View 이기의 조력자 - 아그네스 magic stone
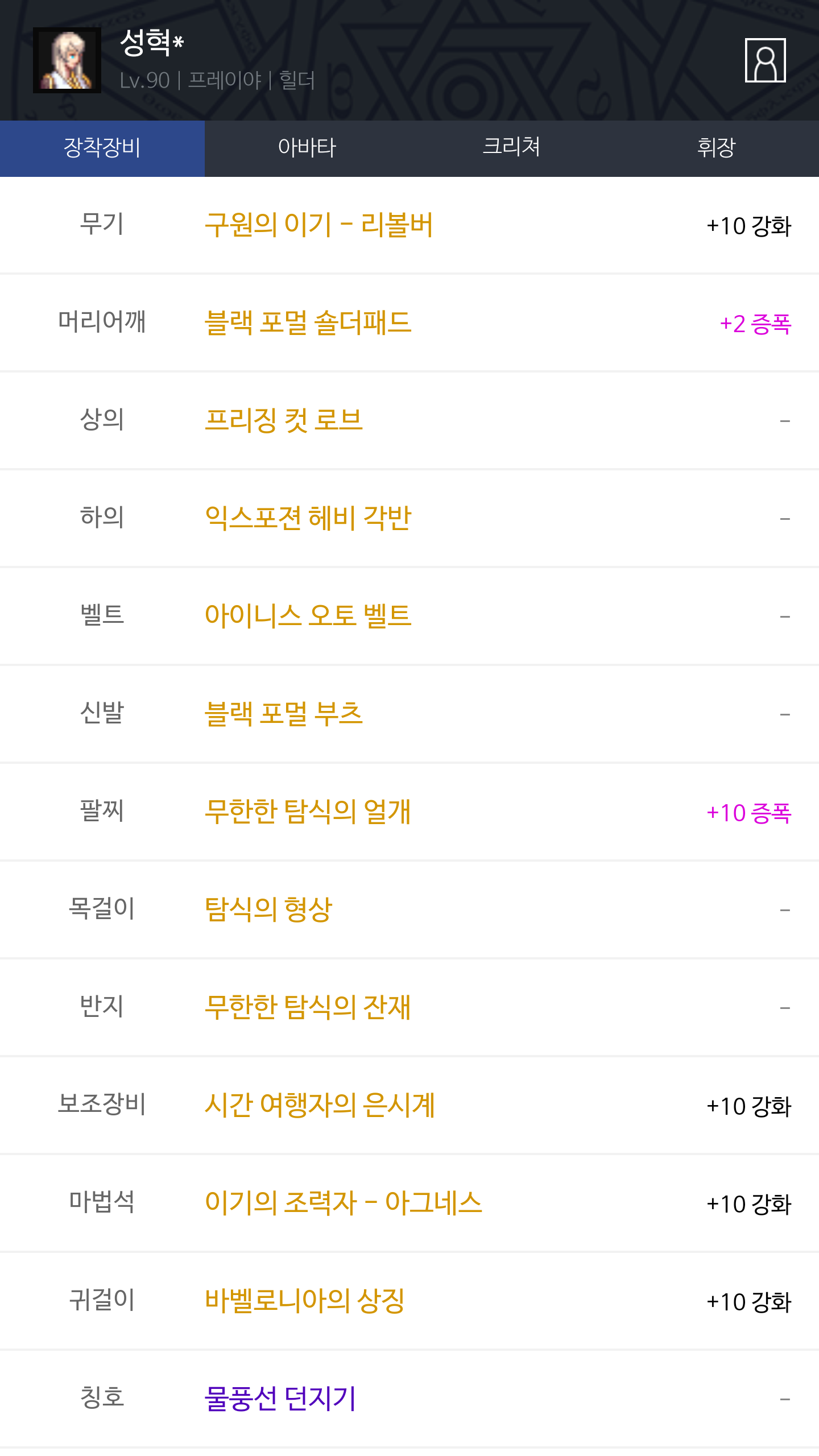Screen dimensions: 819x1456 point(344,1203)
